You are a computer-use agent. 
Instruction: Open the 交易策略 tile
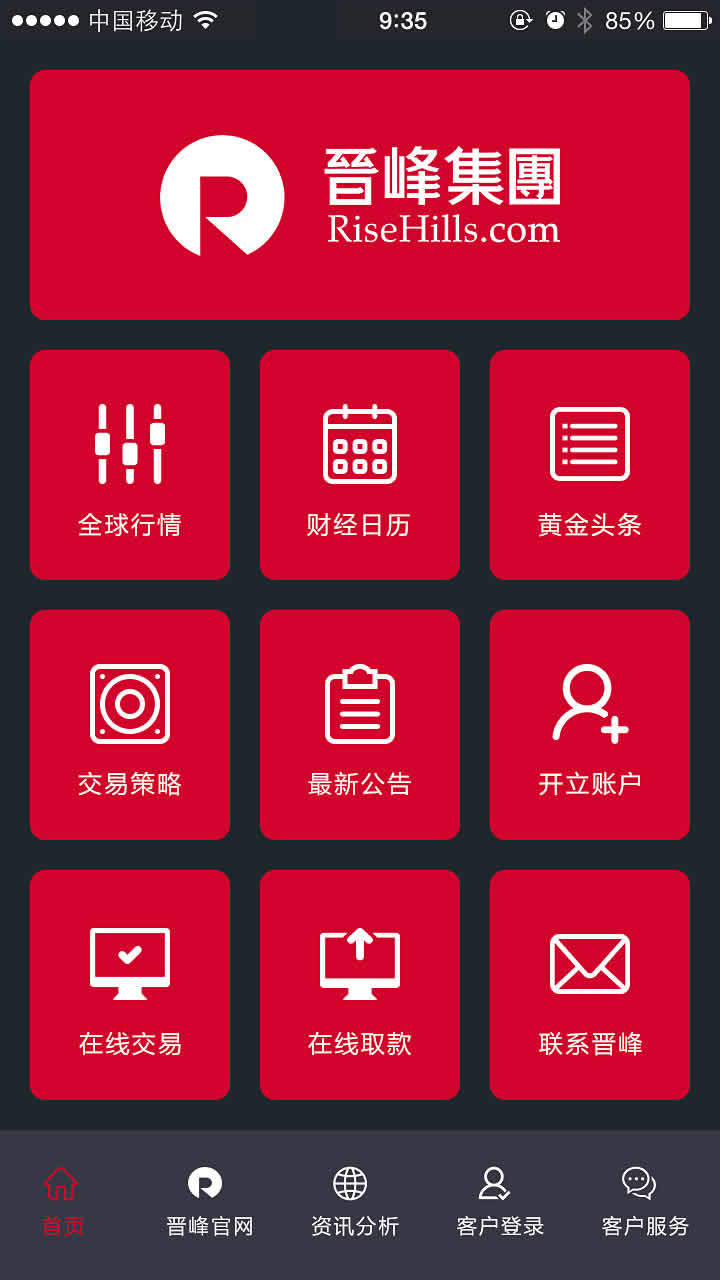click(x=130, y=725)
